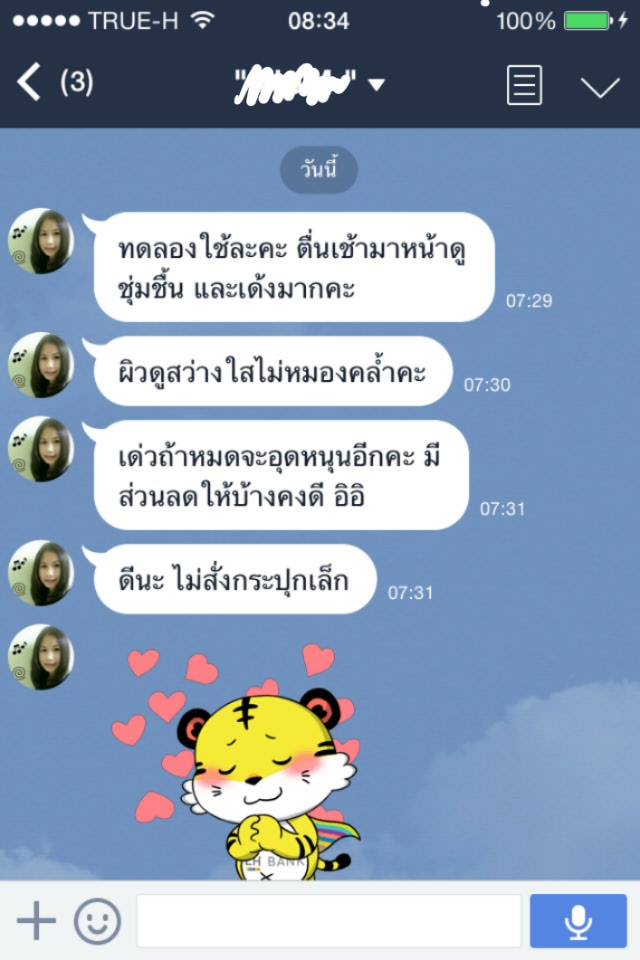Open the emoji sticker picker
The height and width of the screenshot is (960, 640).
(97, 920)
